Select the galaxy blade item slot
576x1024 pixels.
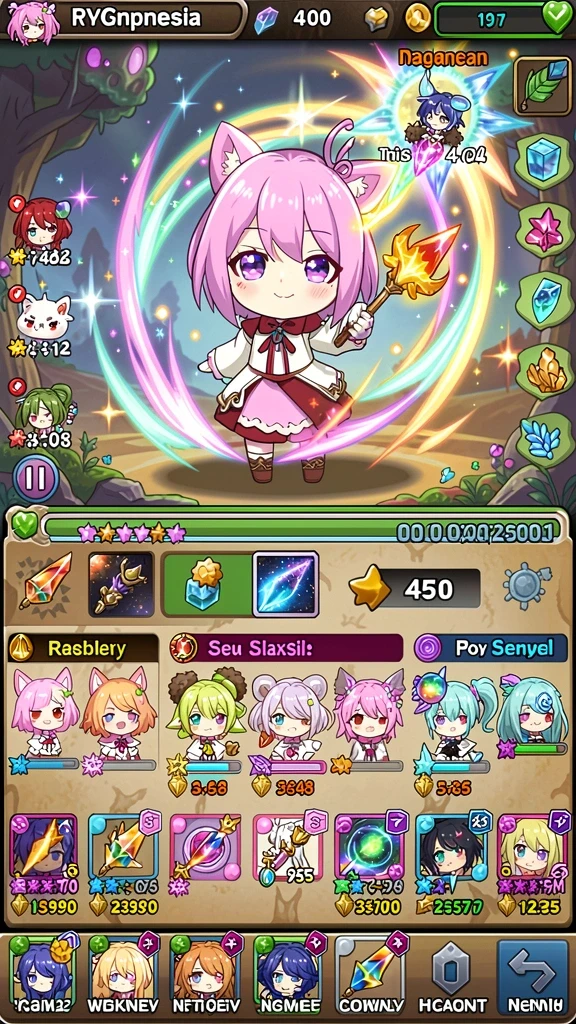(285, 584)
